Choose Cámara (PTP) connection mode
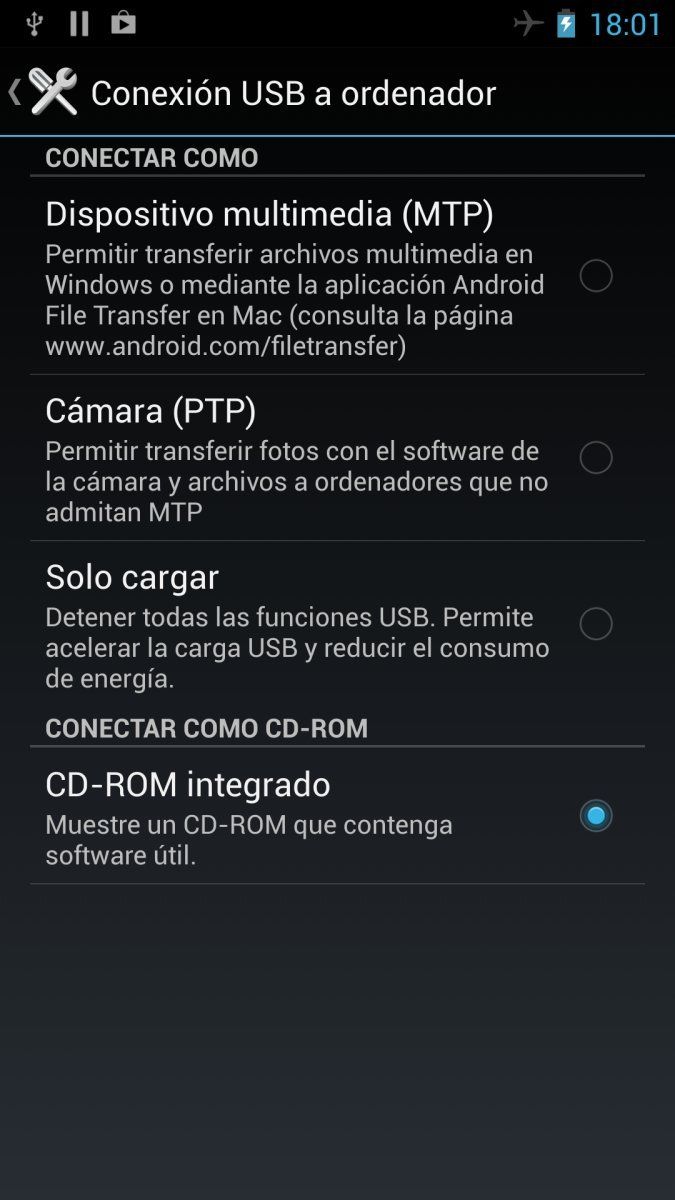 (x=595, y=458)
